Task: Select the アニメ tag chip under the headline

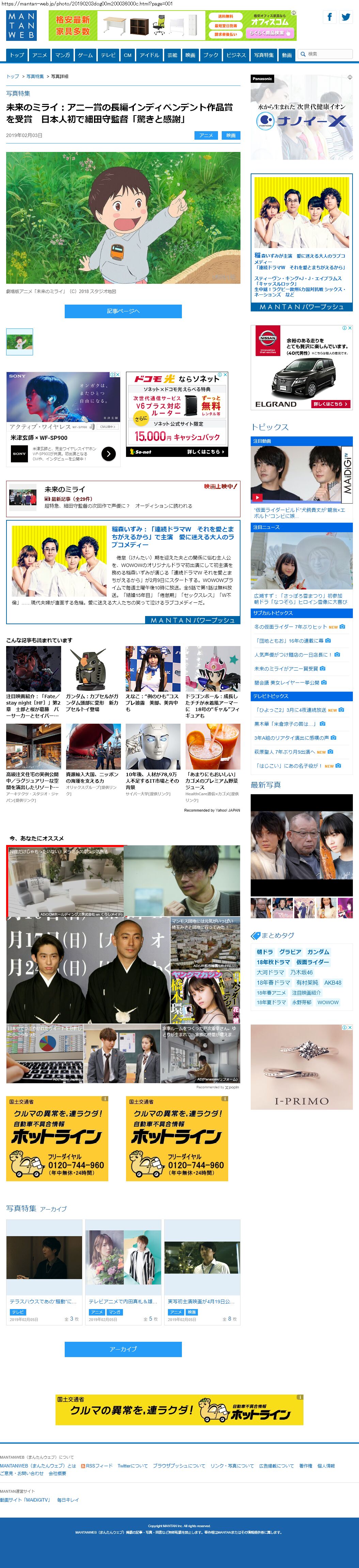Action: [x=206, y=135]
